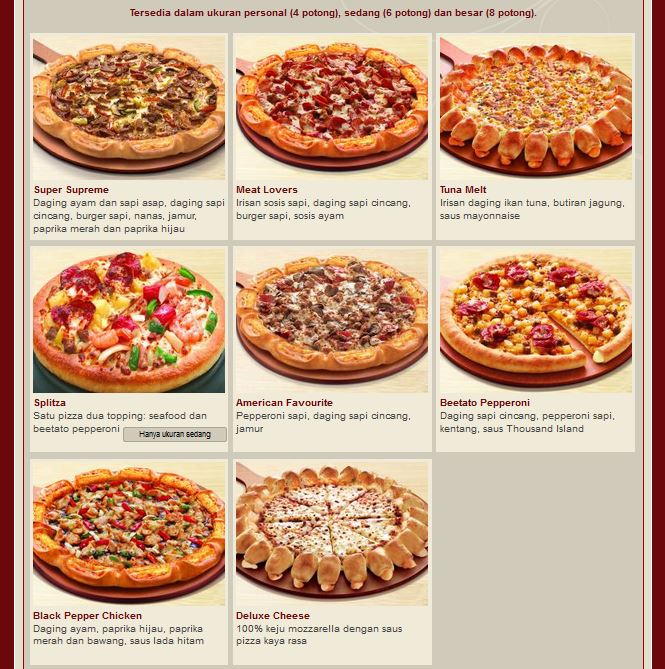Tap the Hanya ukuran sedang button
The image size is (665, 669).
175,434
